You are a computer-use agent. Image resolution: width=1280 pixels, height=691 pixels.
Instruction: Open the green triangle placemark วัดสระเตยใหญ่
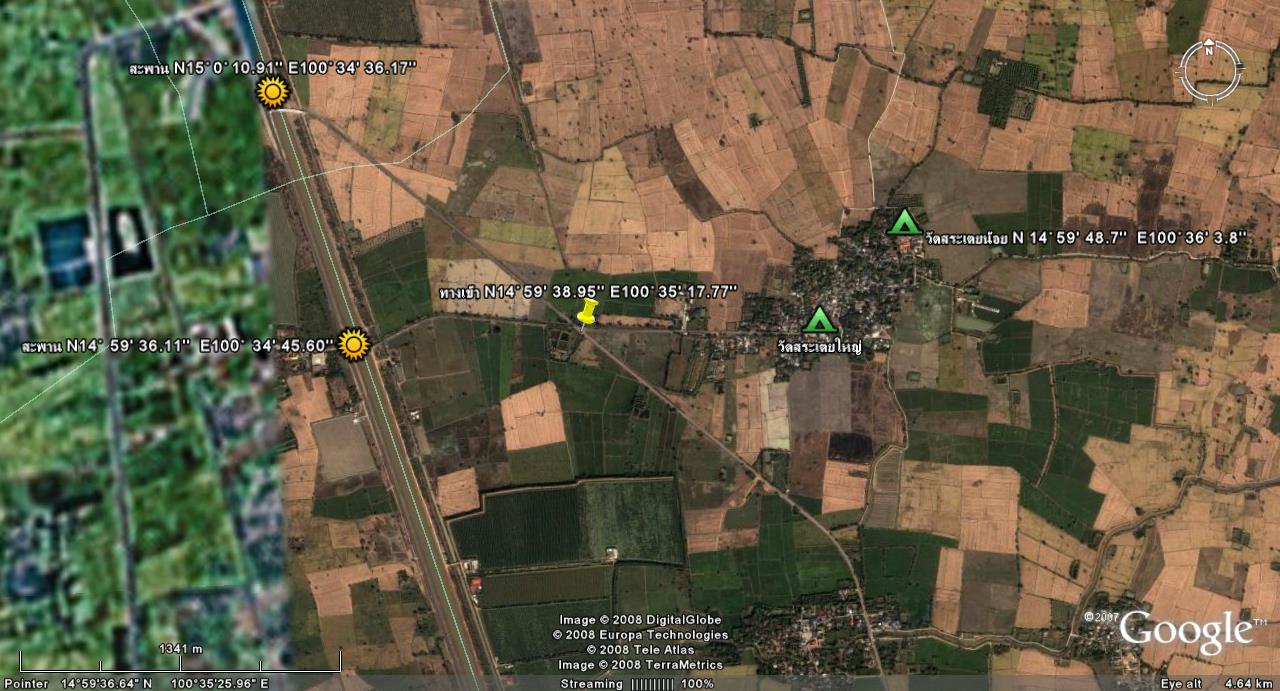[820, 320]
